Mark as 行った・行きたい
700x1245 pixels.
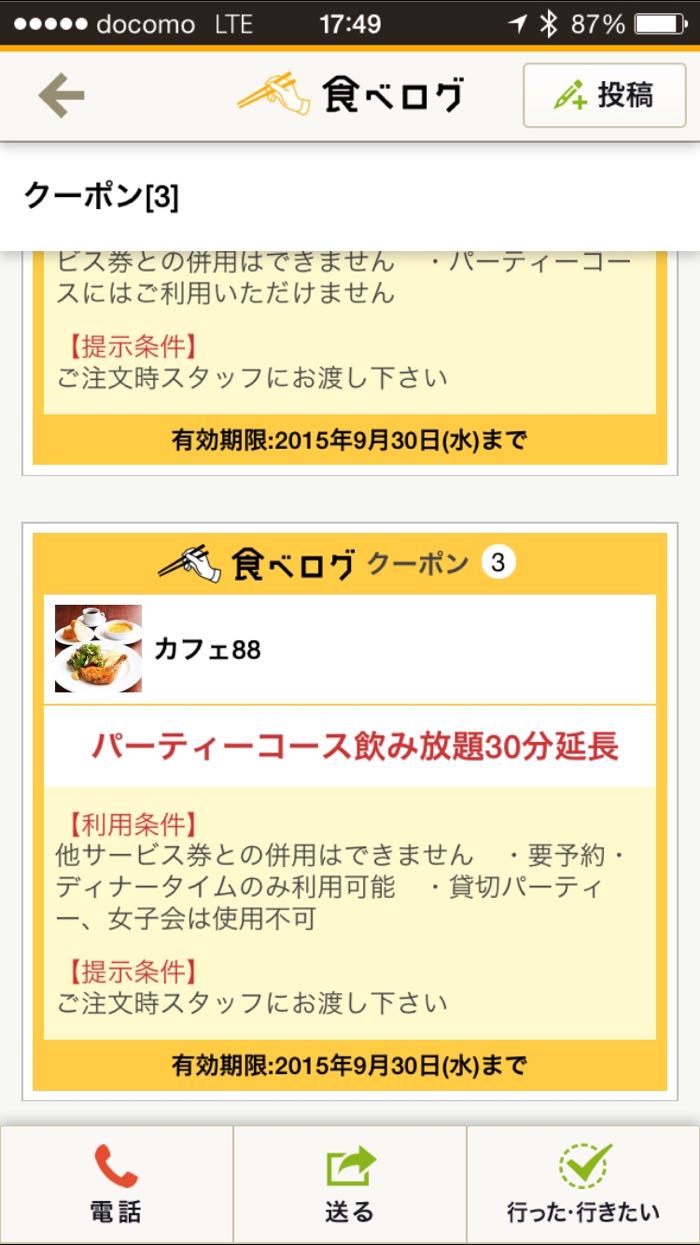click(583, 1184)
